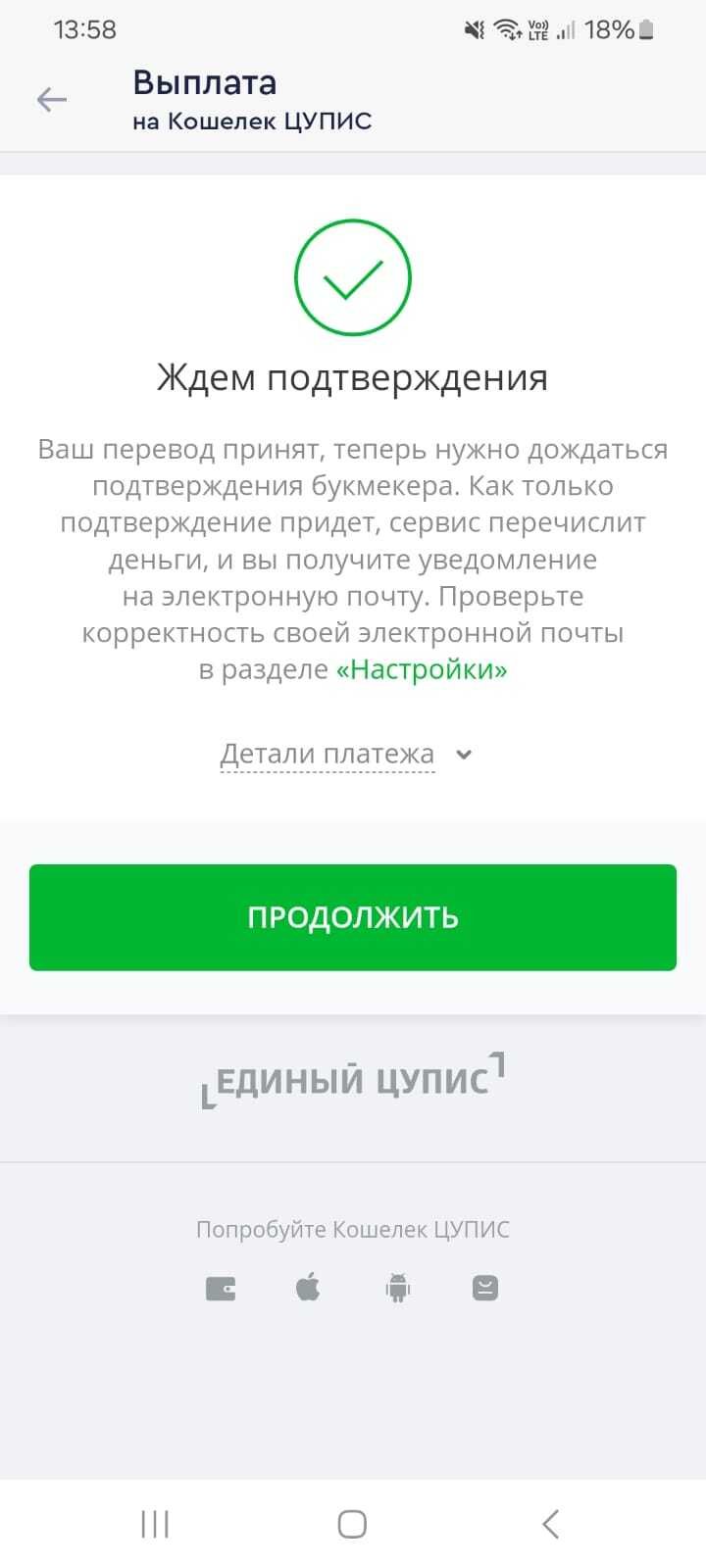This screenshot has width=706, height=1568.
Task: Tap the ПРОДОЛЖИТЬ button
Action: 353,917
